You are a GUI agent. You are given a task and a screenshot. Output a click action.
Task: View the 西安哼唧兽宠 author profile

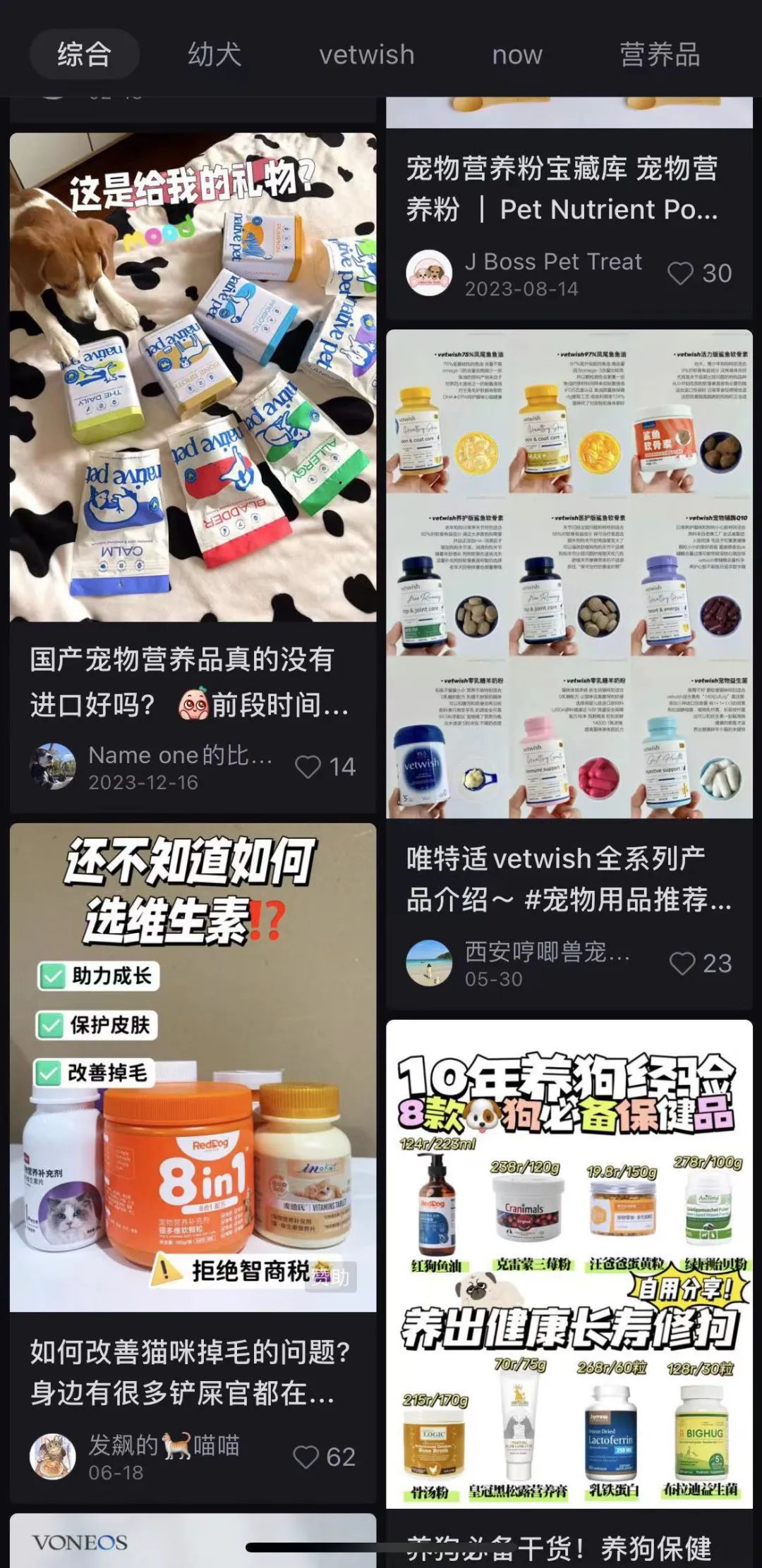429,963
